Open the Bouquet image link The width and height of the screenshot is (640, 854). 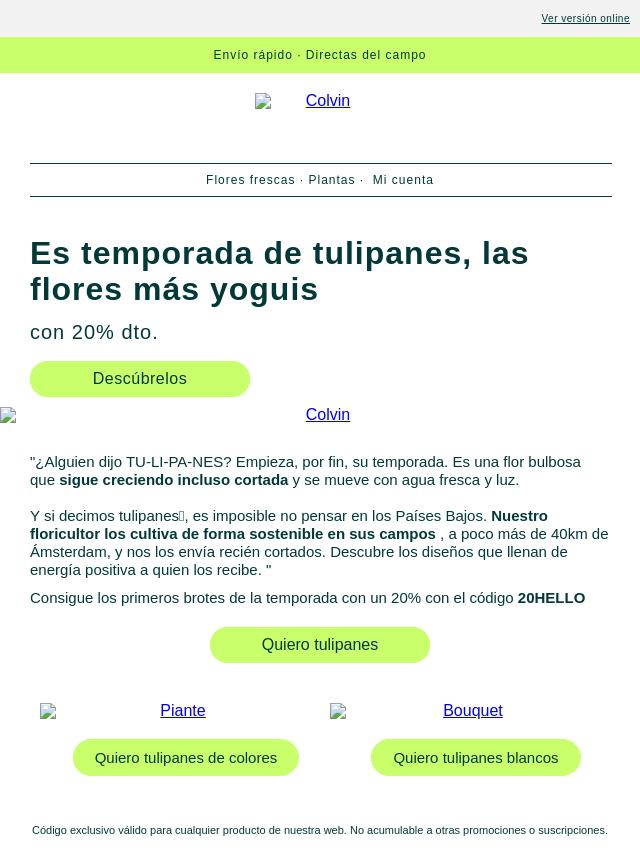(472, 711)
